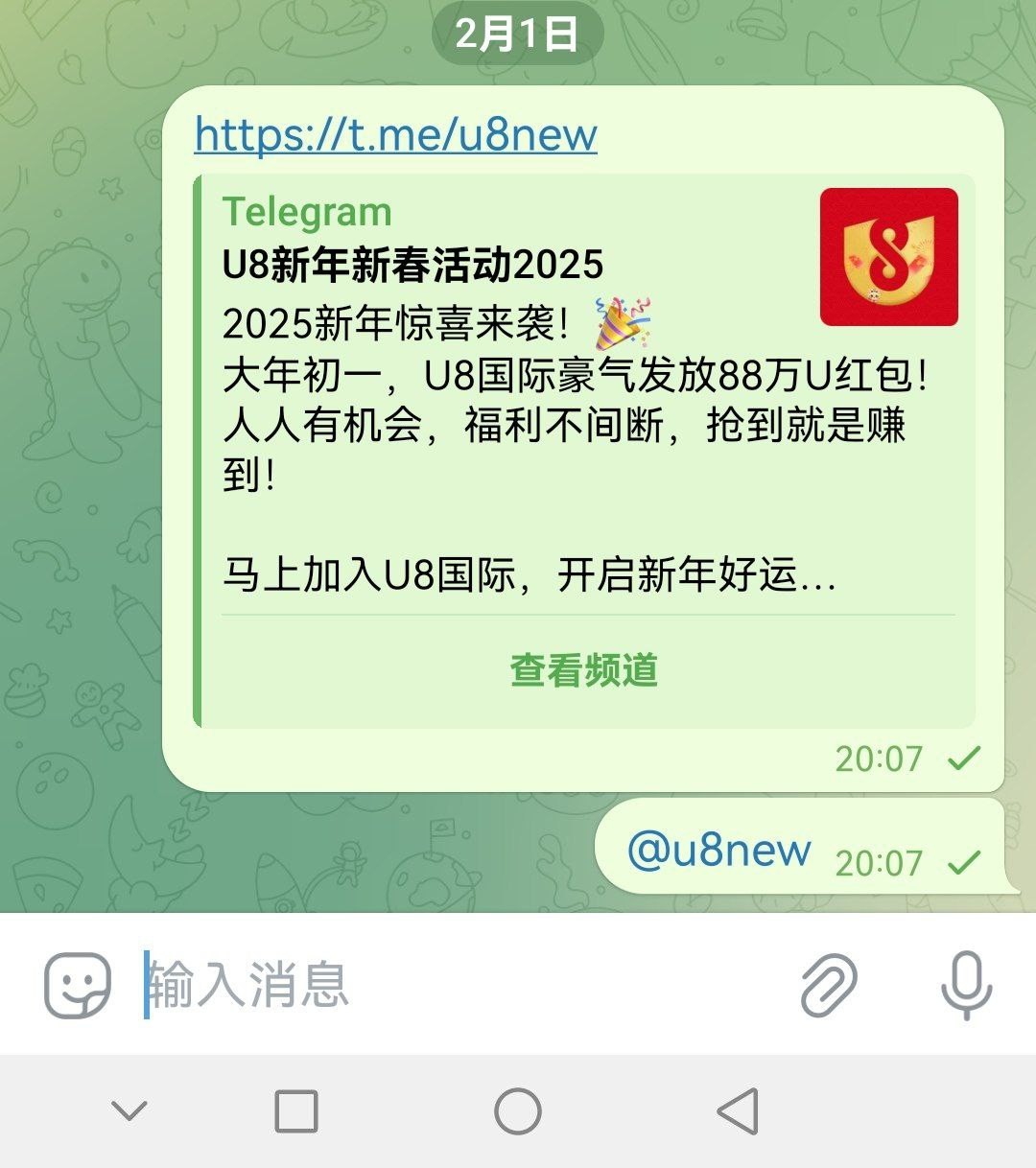Go back with the system back button
The image size is (1036, 1168).
coord(738,1111)
